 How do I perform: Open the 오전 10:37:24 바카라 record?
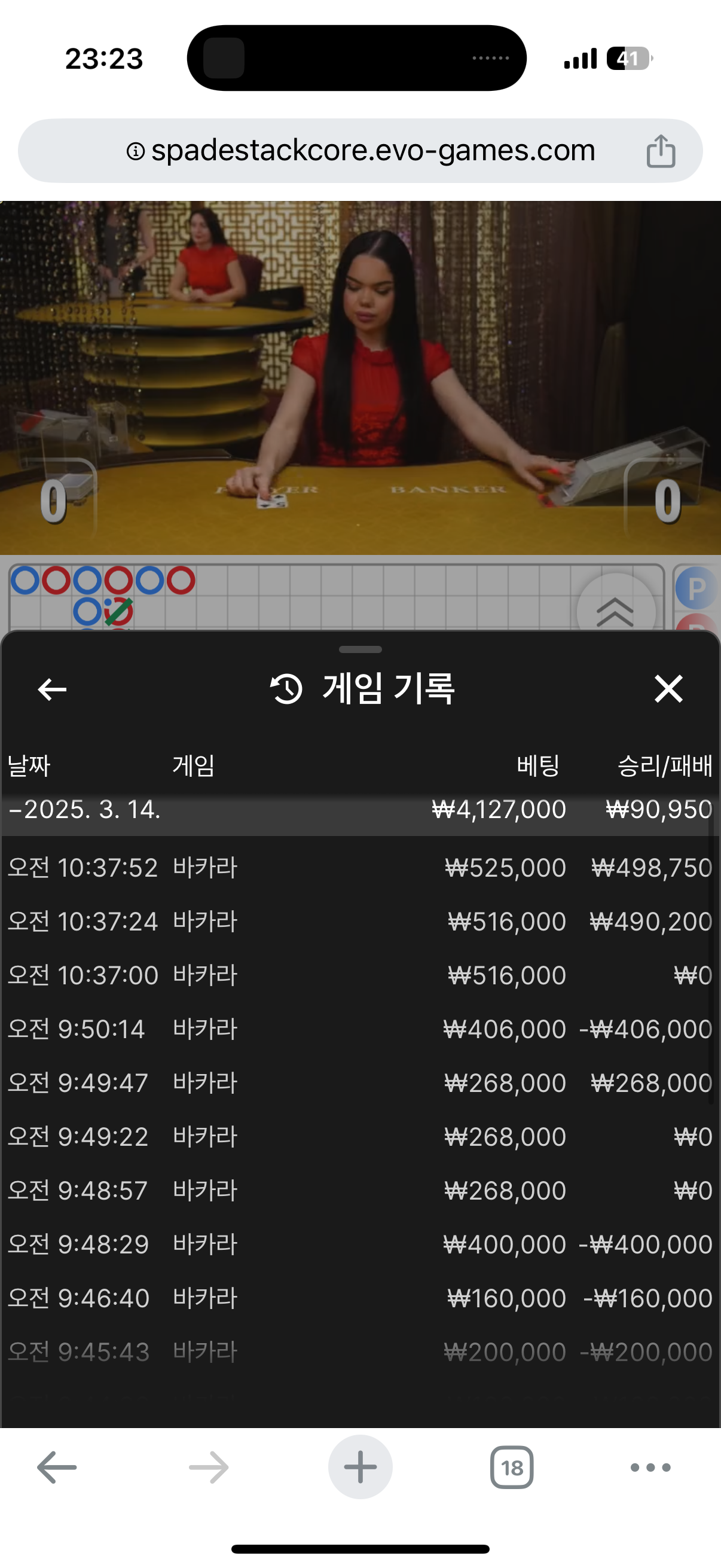[360, 921]
